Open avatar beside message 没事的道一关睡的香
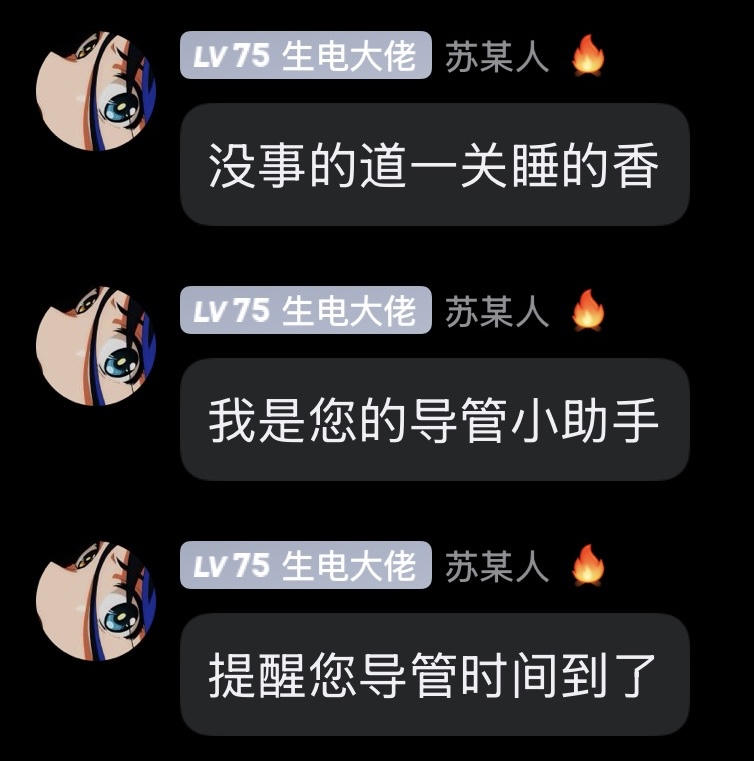 [96, 91]
